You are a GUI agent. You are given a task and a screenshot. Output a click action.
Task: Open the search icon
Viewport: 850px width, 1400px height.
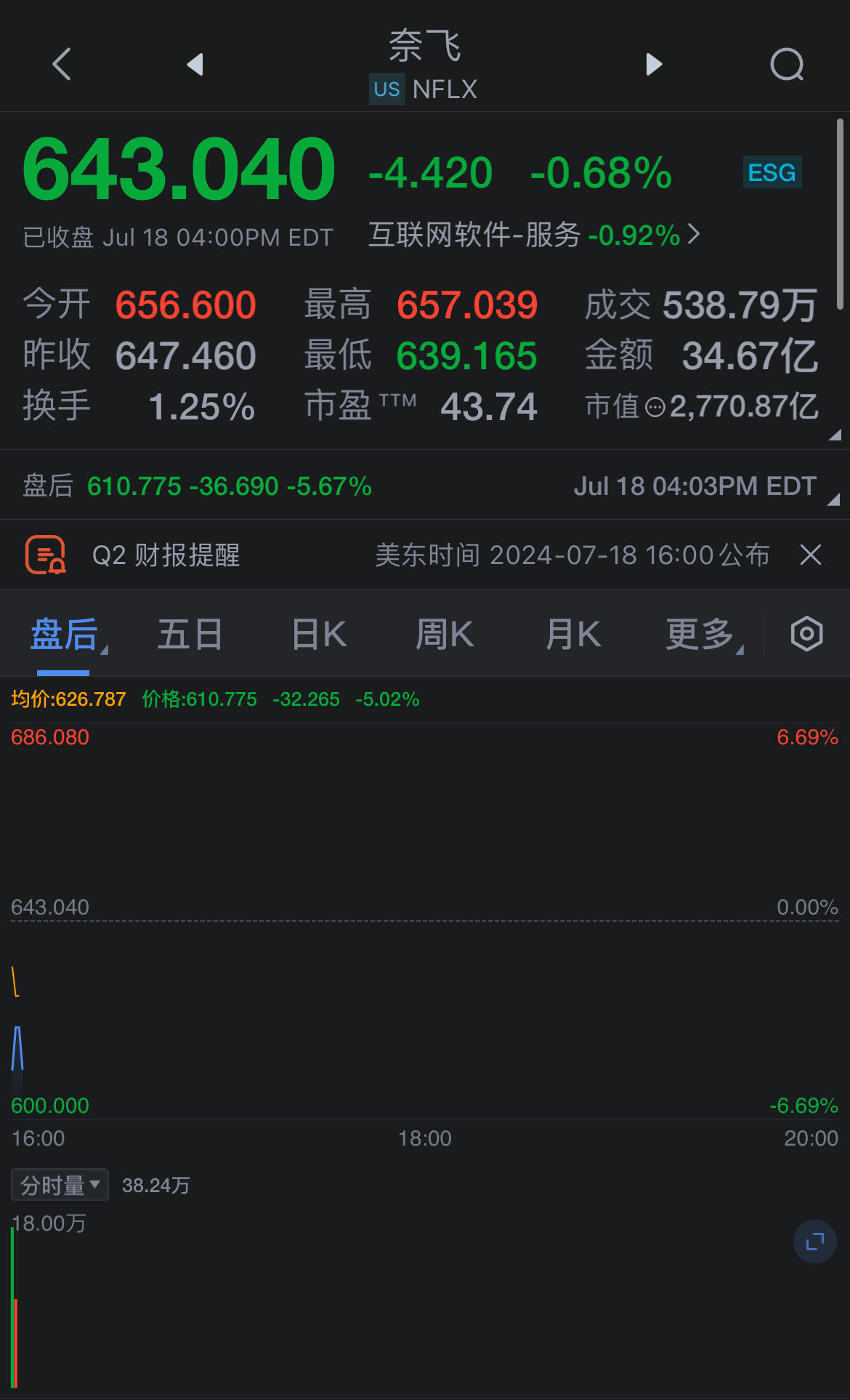click(x=788, y=65)
